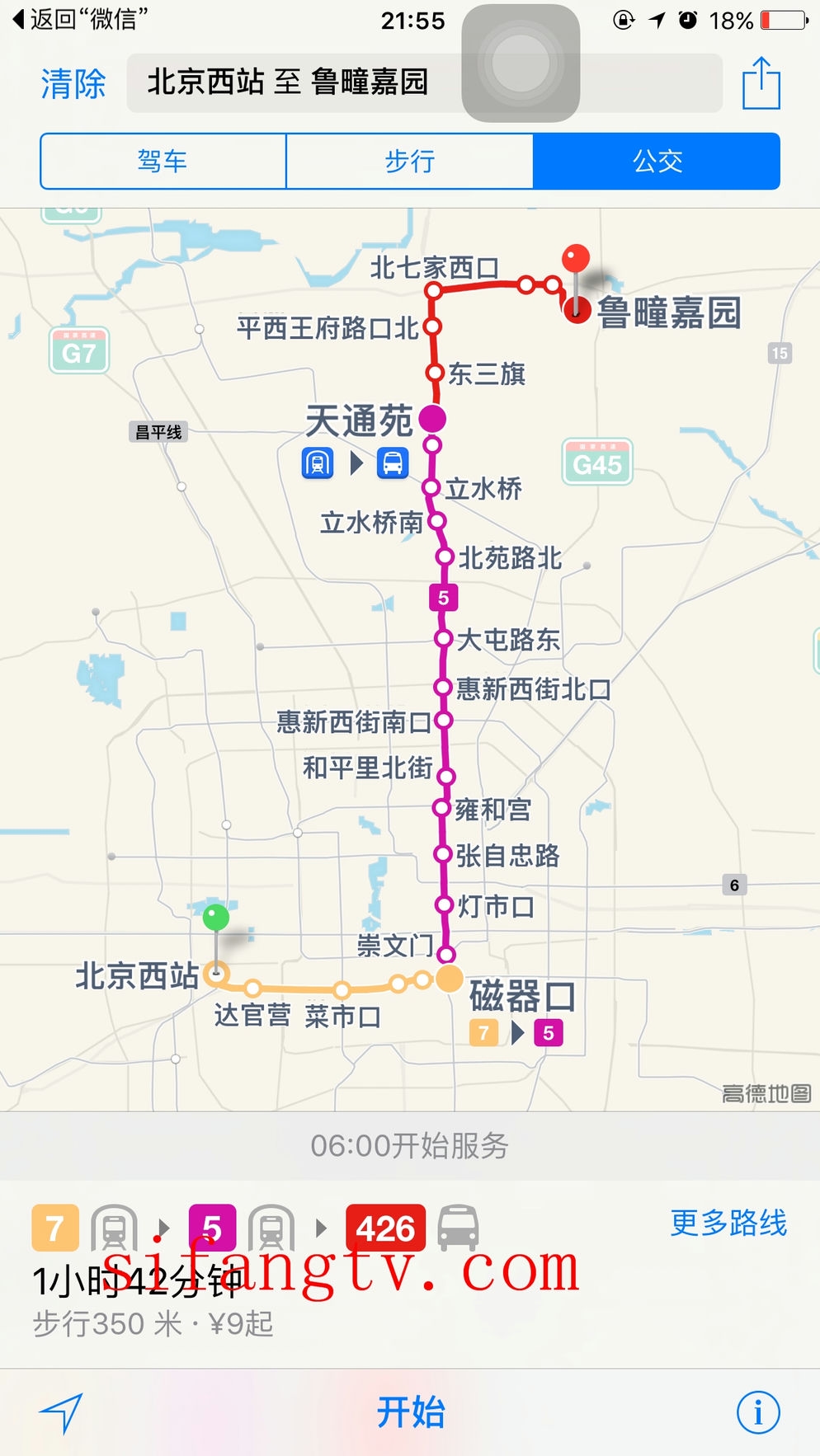Return to 微信 from the status bar
The height and width of the screenshot is (1456, 820).
click(80, 19)
